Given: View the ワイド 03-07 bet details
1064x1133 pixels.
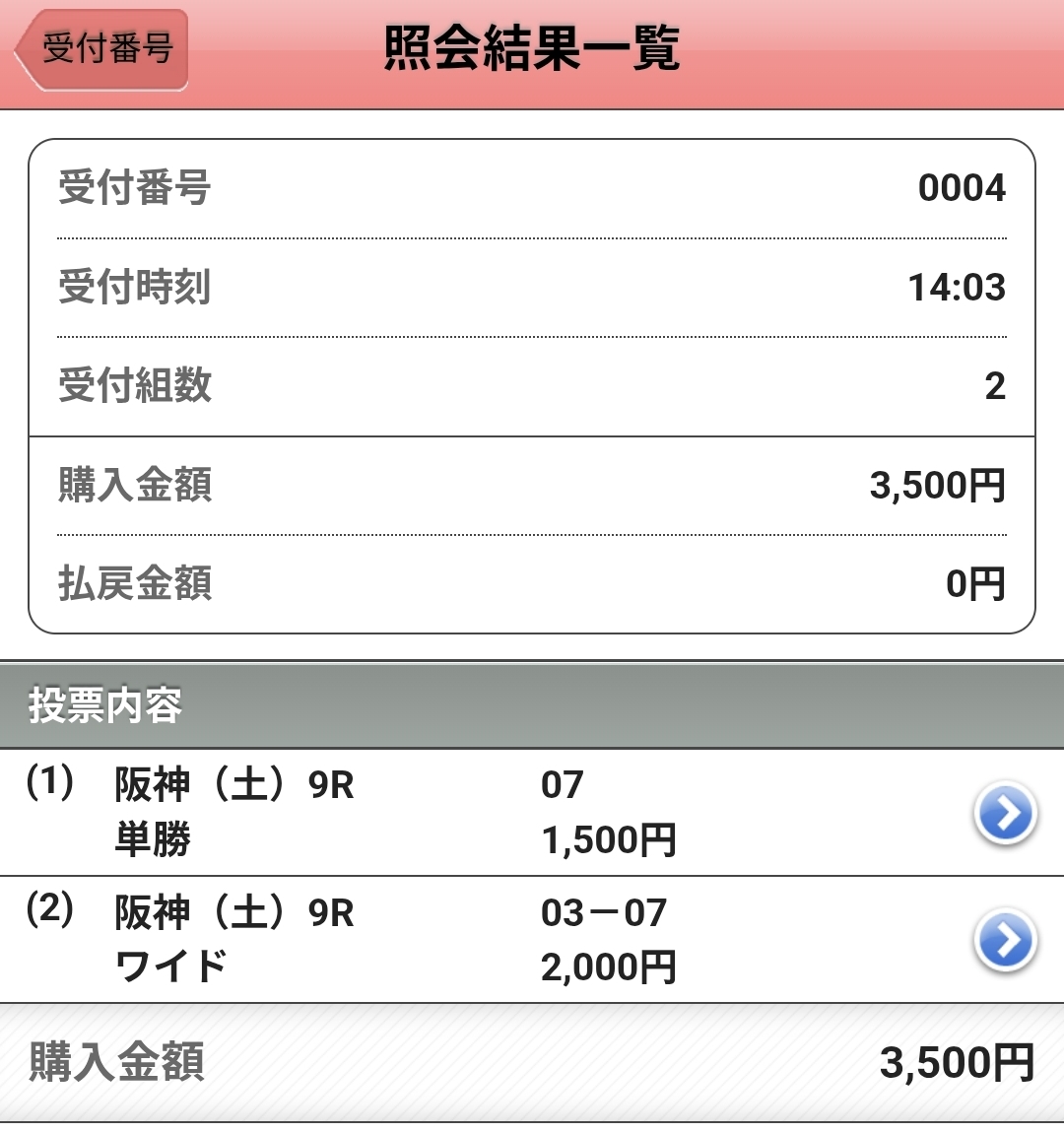Looking at the screenshot, I should (1004, 940).
